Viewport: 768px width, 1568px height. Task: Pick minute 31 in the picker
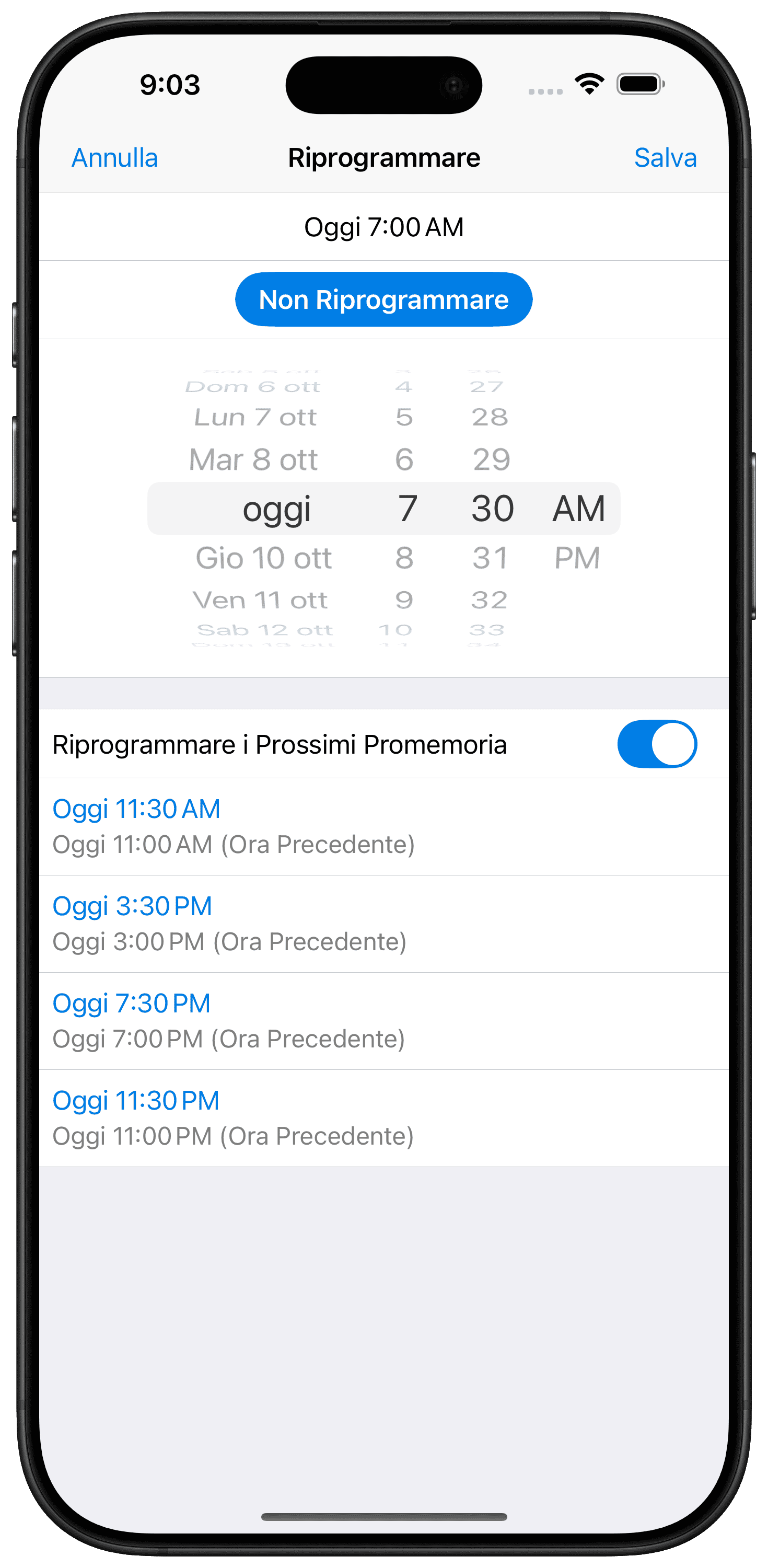tap(491, 558)
